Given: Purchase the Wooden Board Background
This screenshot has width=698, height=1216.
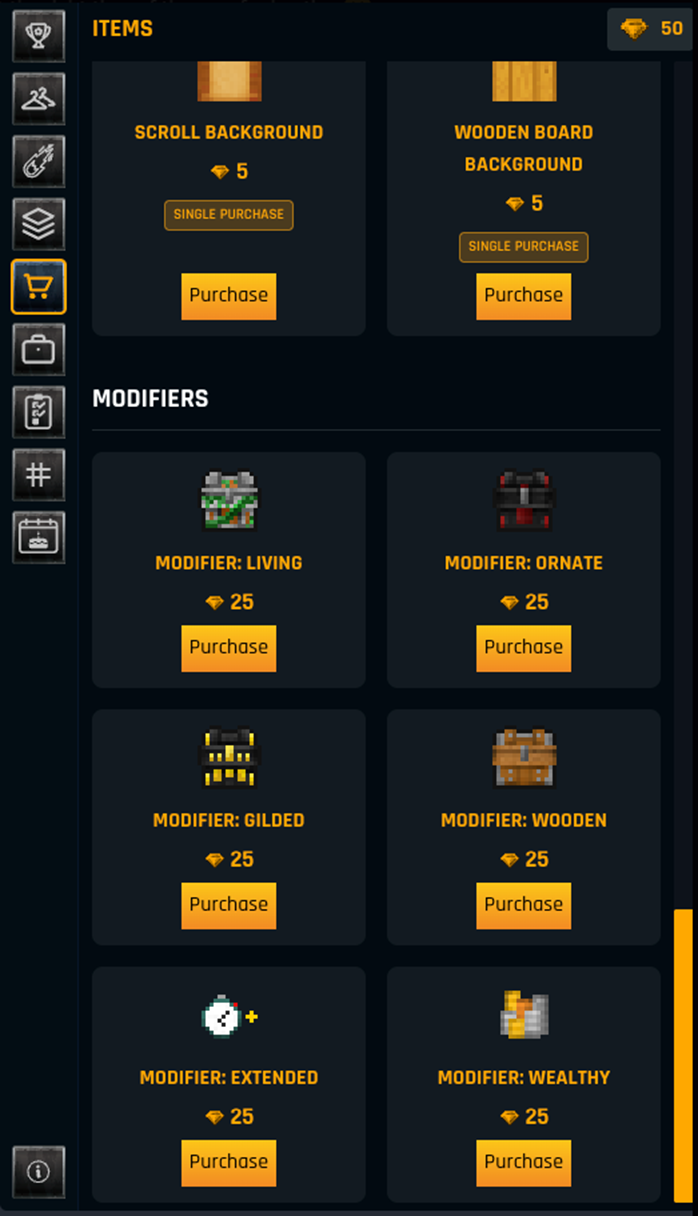Looking at the screenshot, I should [x=523, y=296].
